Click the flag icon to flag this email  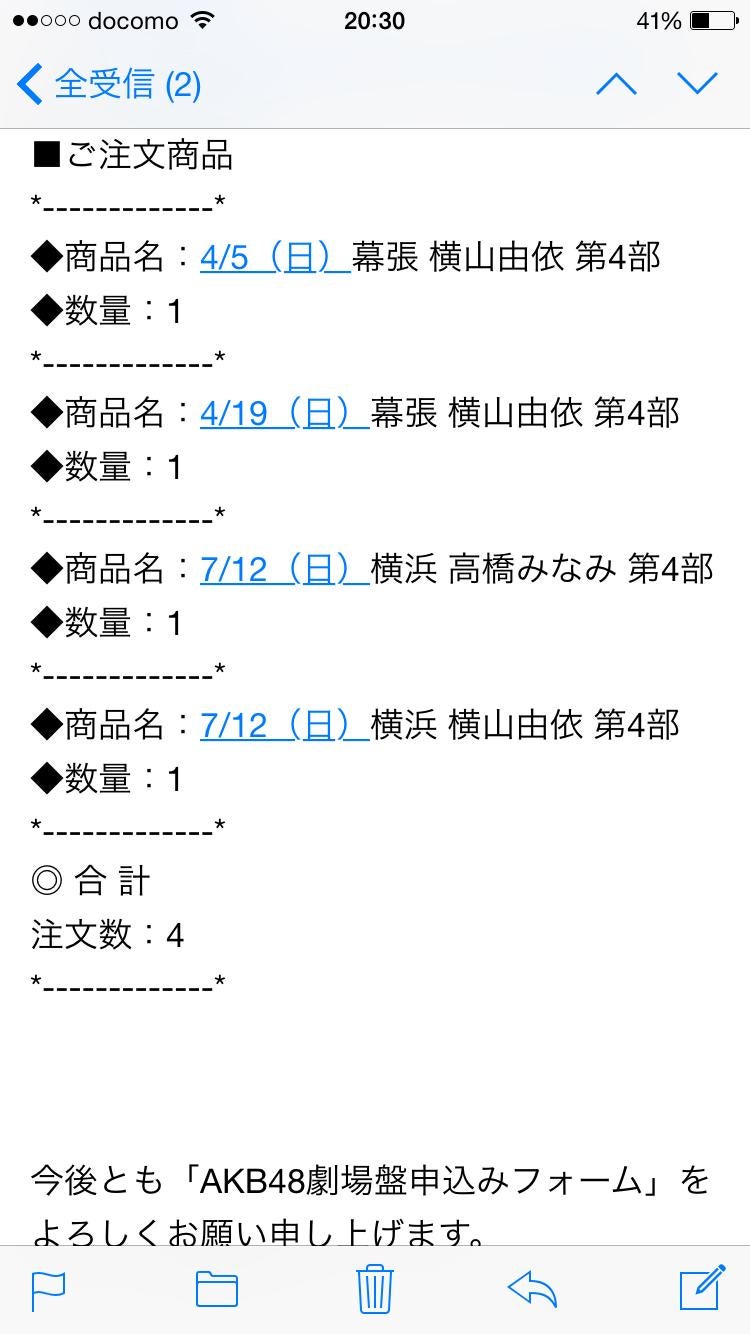pyautogui.click(x=49, y=1291)
